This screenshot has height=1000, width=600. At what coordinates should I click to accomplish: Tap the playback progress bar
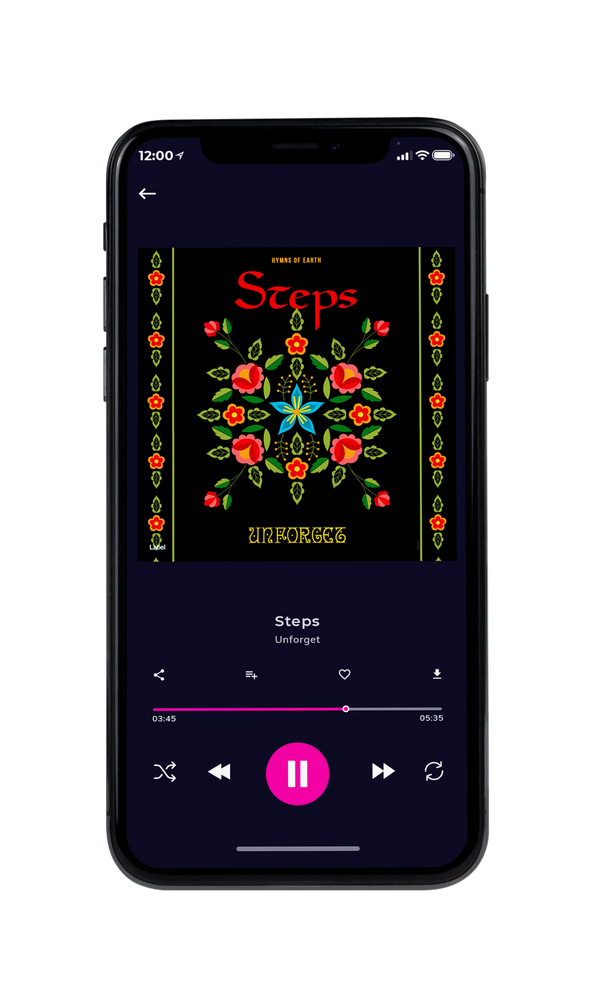(x=297, y=709)
